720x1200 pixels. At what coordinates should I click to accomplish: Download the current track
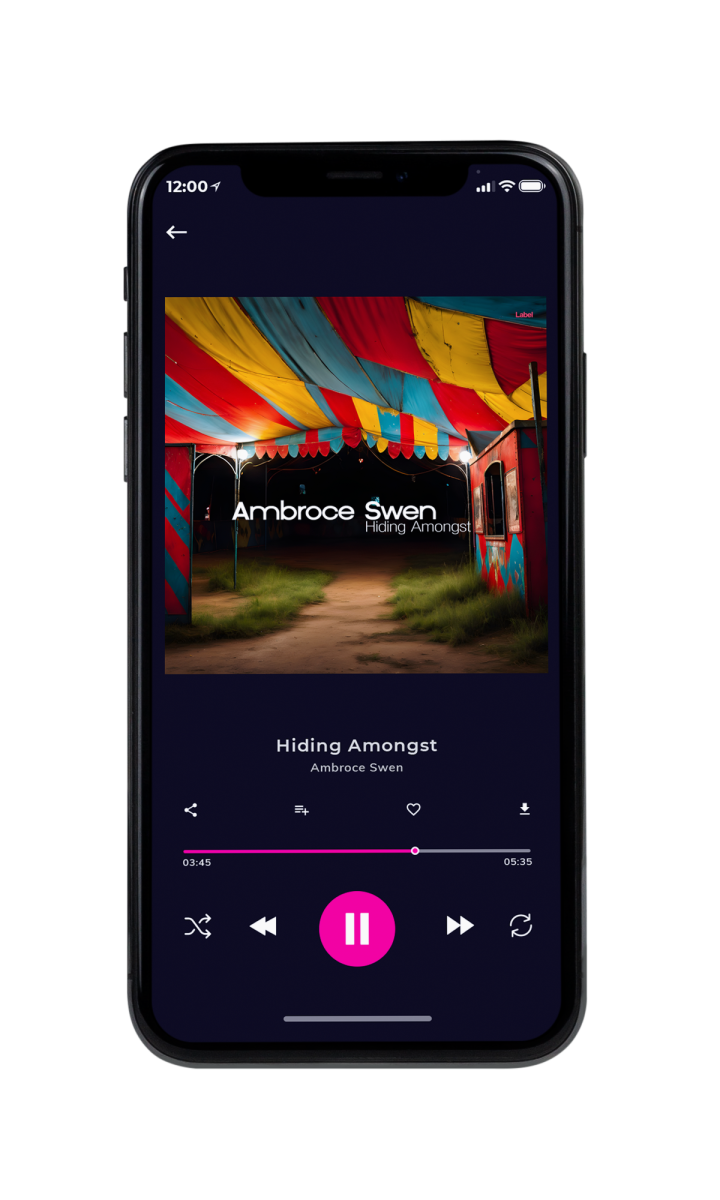524,809
